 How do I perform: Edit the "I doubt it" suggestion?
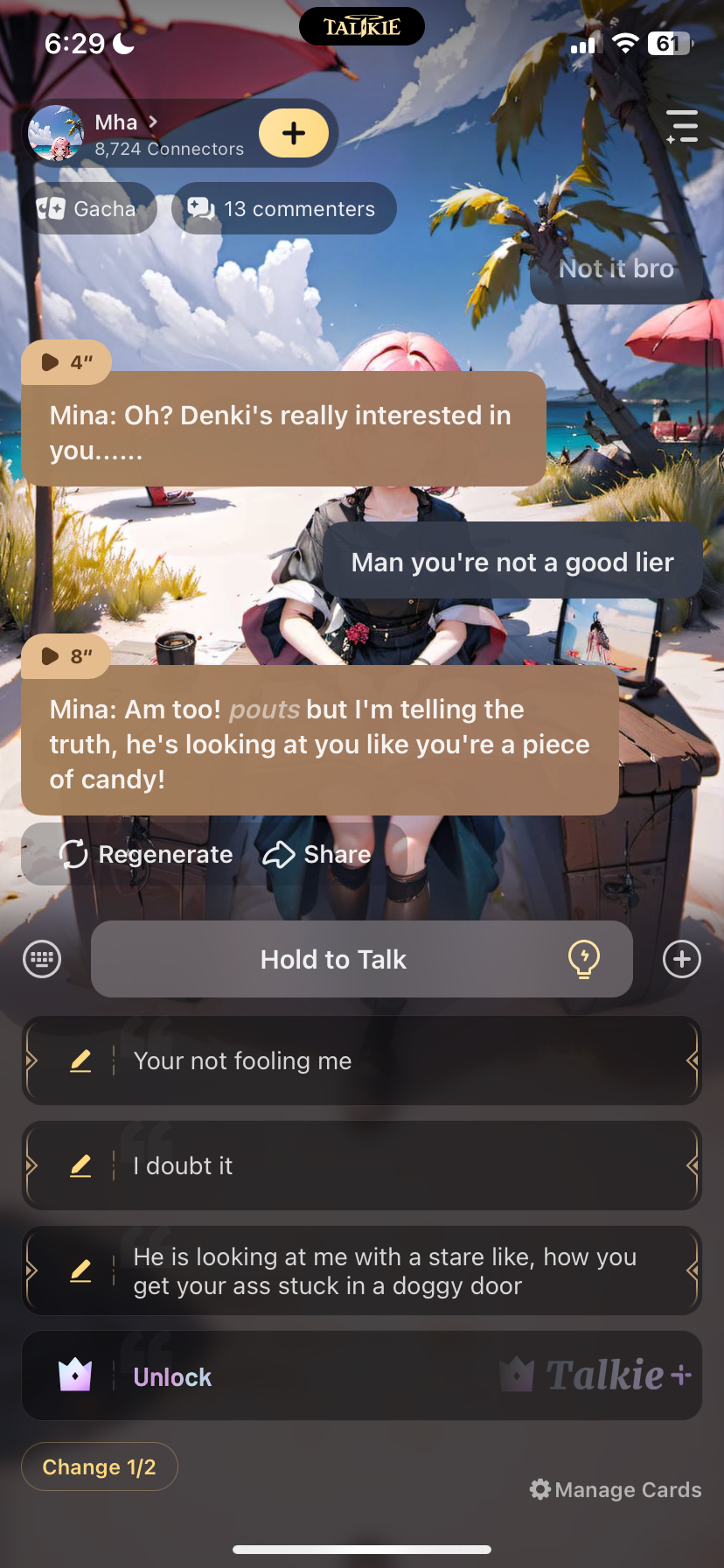[x=80, y=1165]
